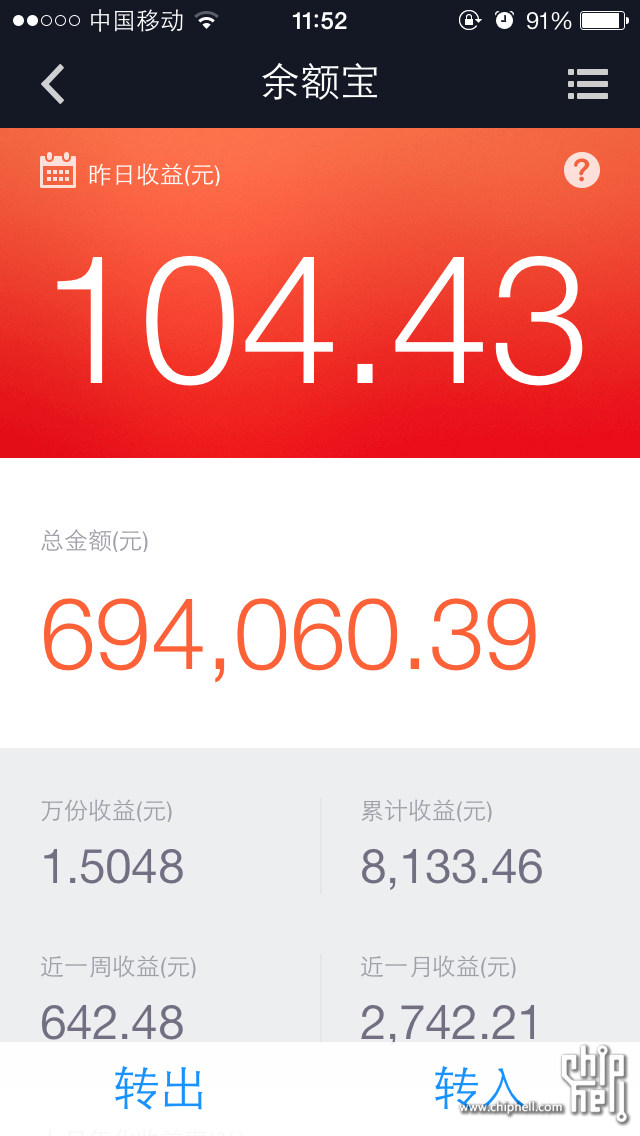Tap the 转入 transfer-in button
Image resolution: width=640 pixels, height=1136 pixels.
coord(479,1088)
